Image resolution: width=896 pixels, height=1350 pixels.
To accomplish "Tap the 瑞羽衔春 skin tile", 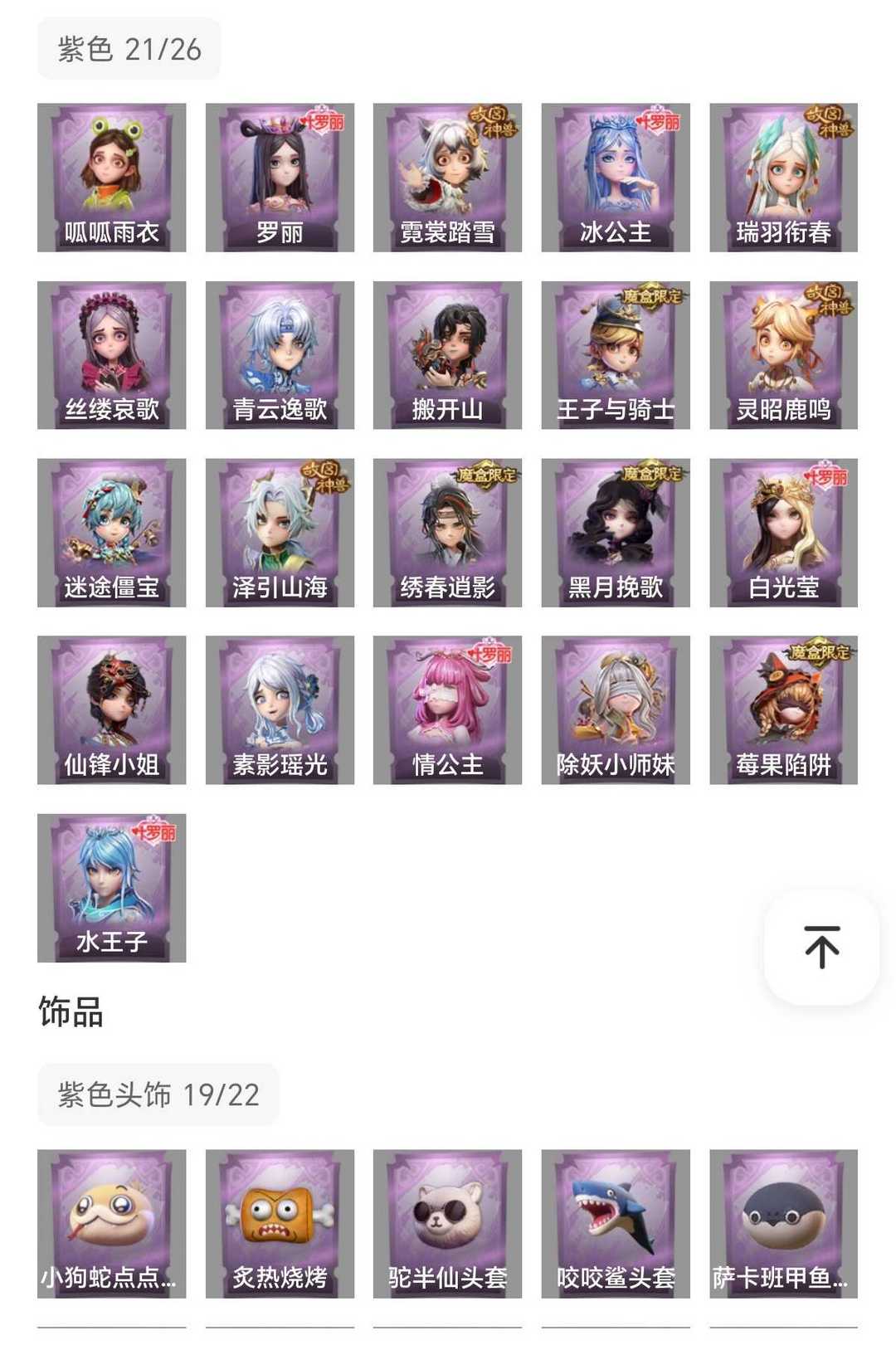I will (x=783, y=177).
